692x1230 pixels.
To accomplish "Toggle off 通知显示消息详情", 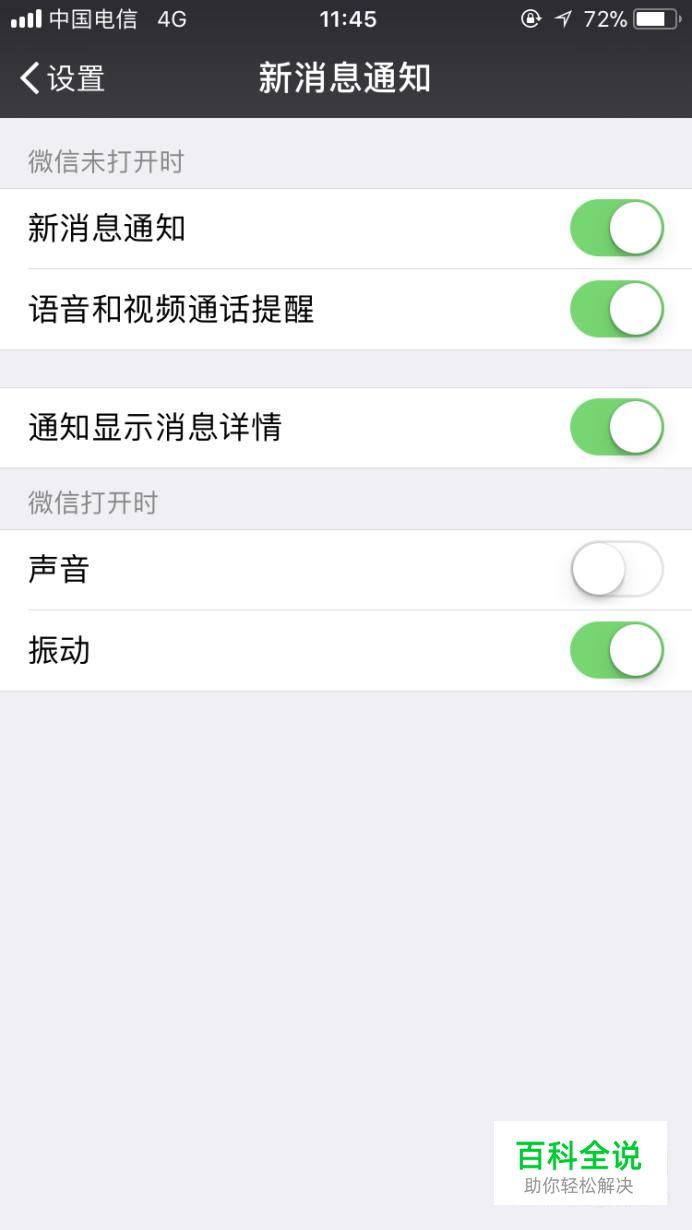I will coord(617,427).
